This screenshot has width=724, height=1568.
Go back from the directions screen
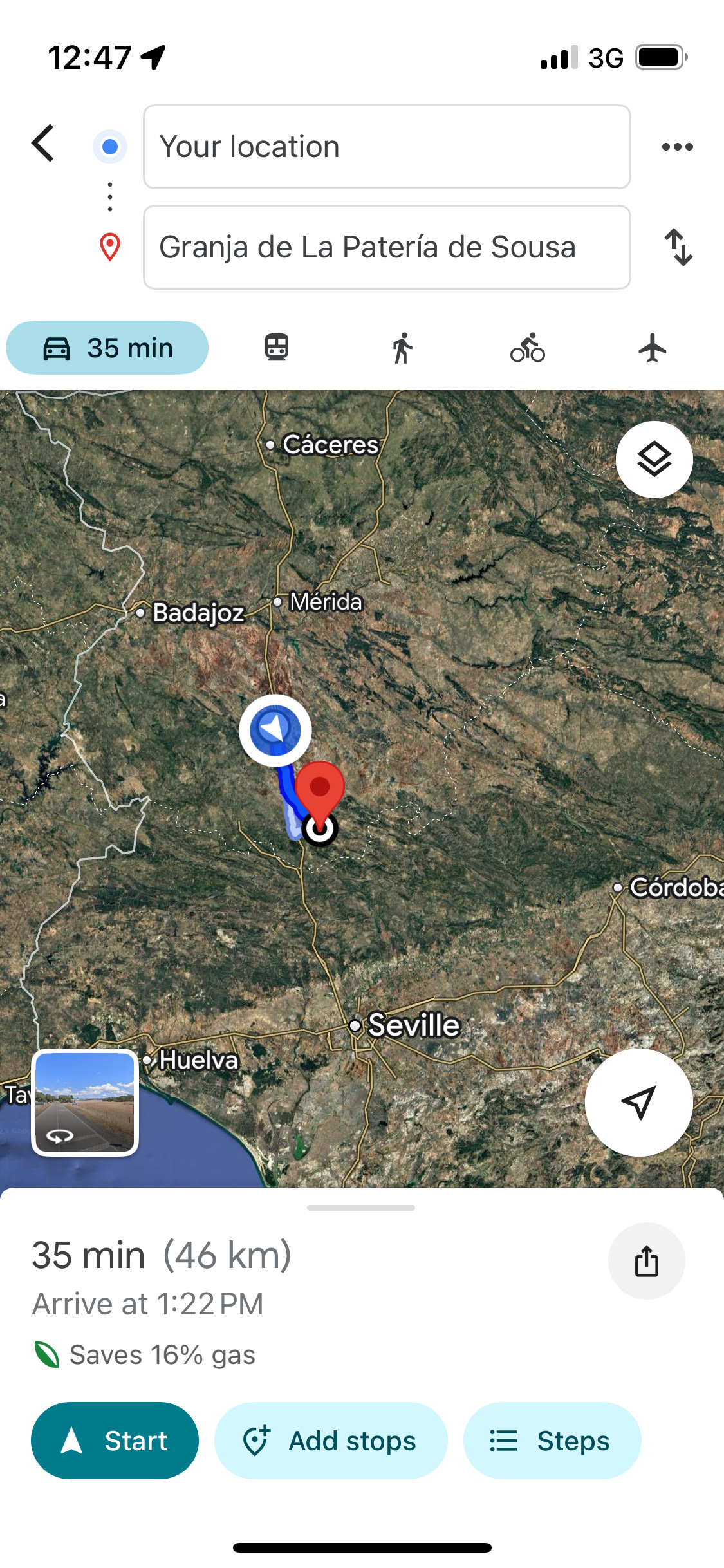[x=43, y=144]
